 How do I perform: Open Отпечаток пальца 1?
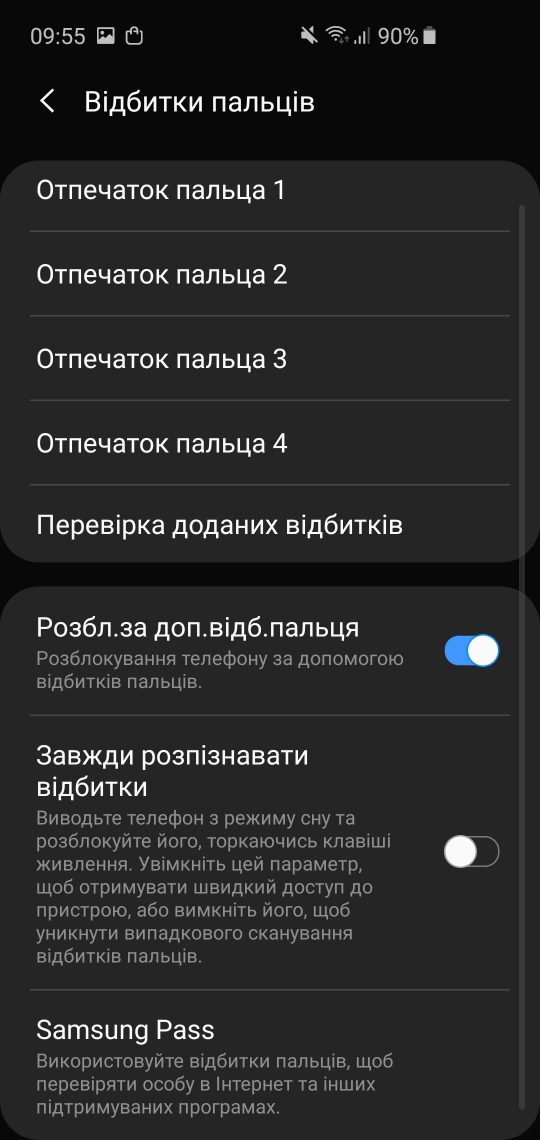[x=270, y=190]
